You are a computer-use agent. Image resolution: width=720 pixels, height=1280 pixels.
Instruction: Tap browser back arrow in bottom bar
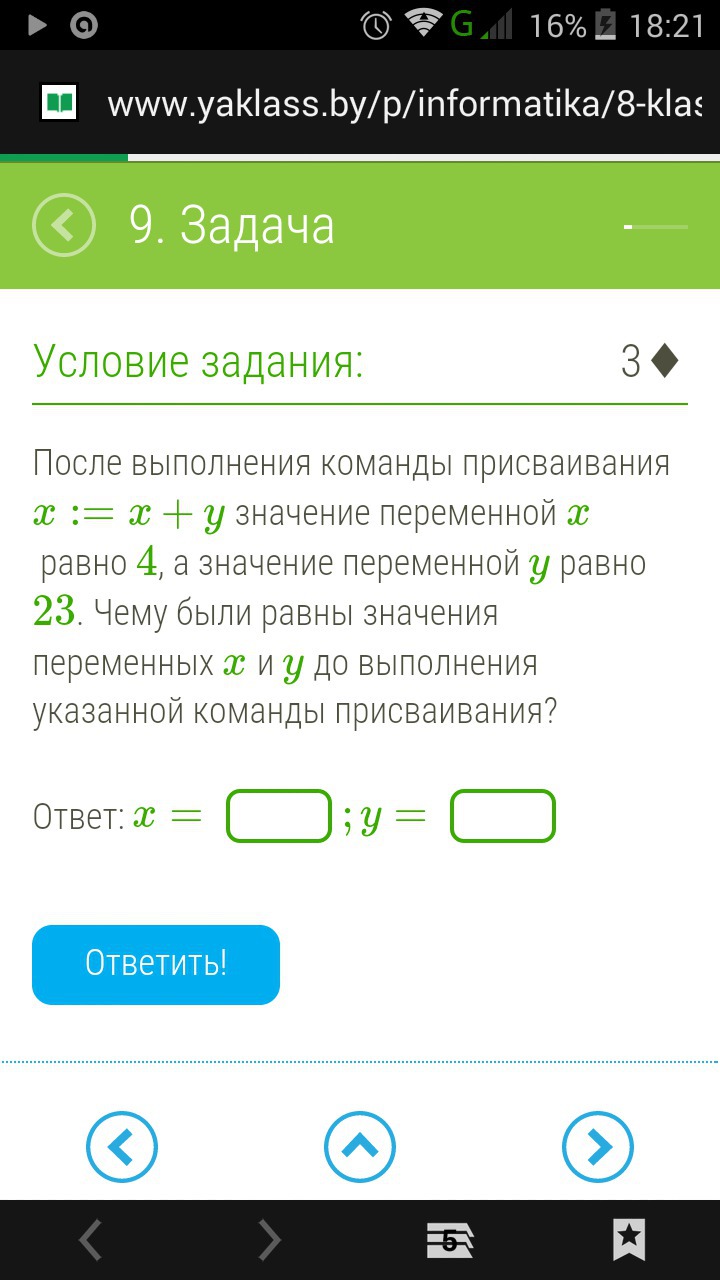[x=90, y=1240]
